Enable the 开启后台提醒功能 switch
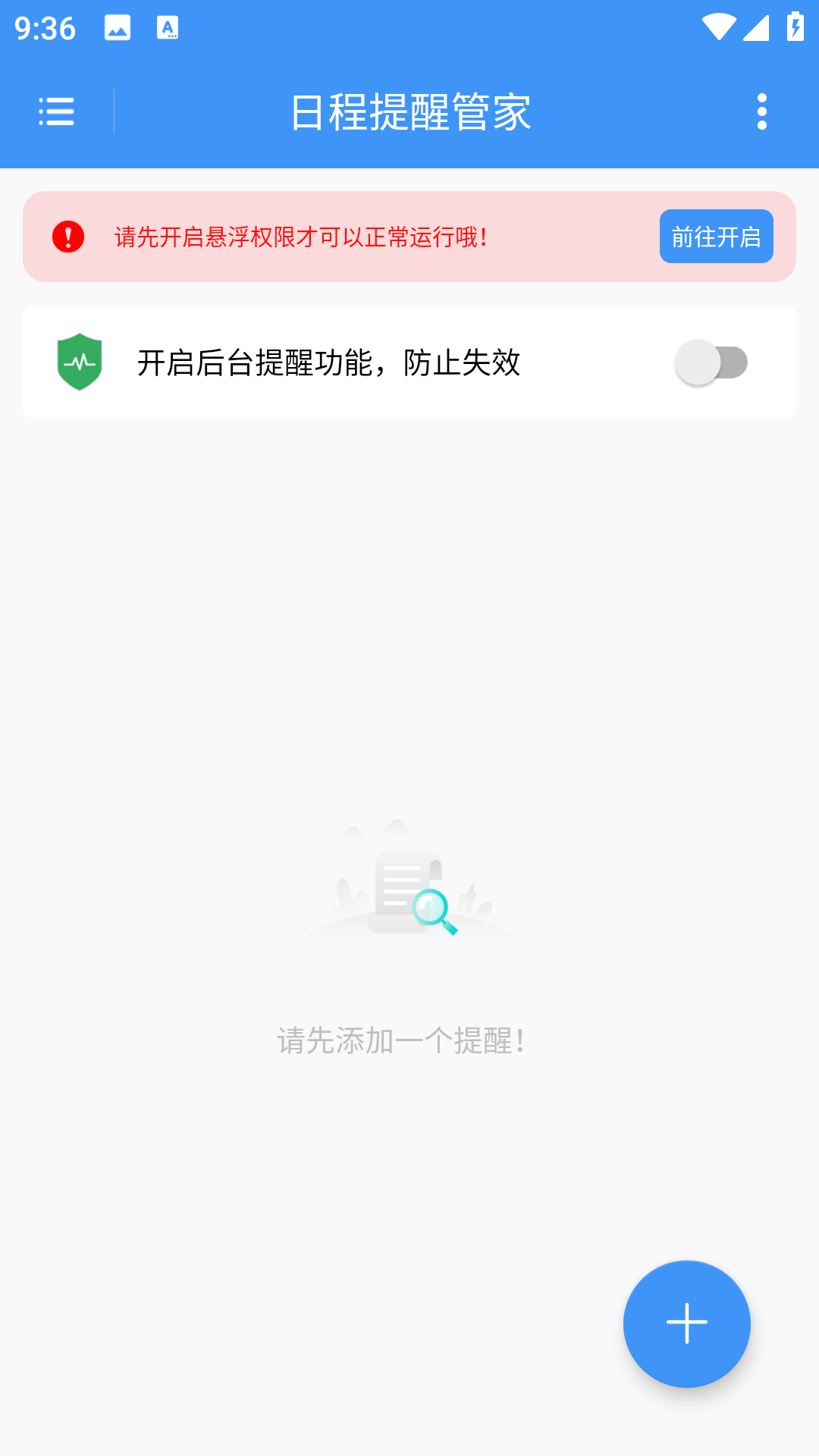 (x=711, y=362)
